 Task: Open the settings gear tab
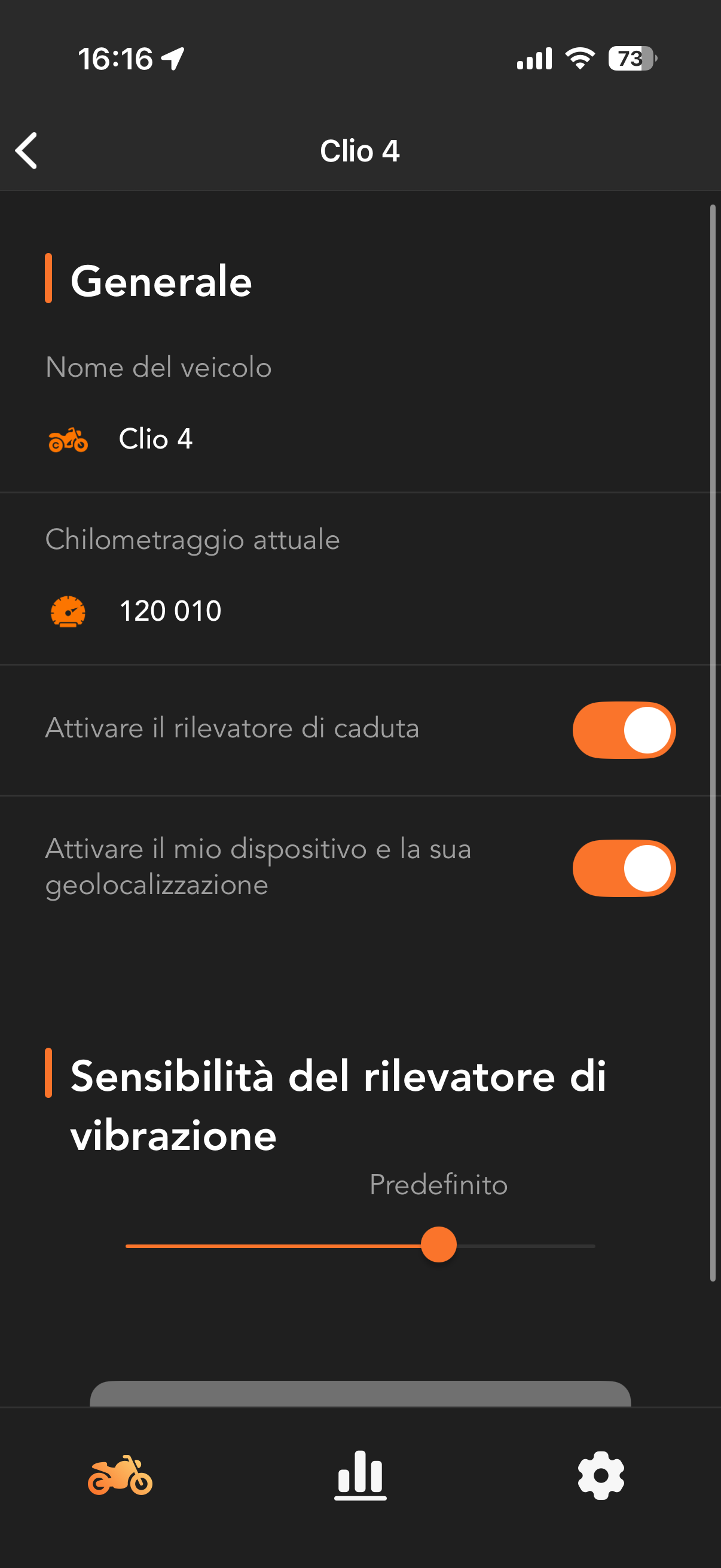point(600,1475)
